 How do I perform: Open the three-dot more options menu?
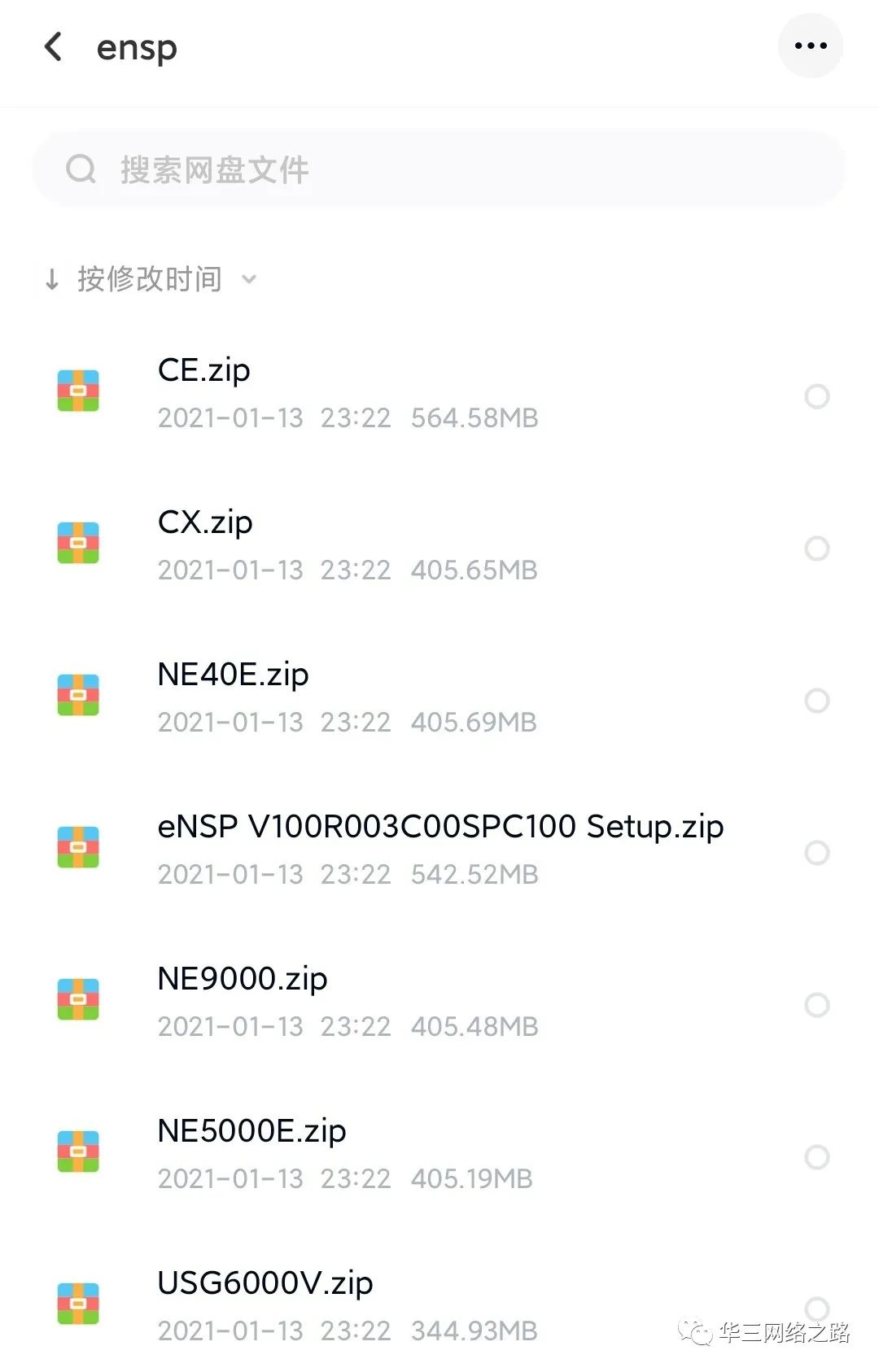click(810, 45)
